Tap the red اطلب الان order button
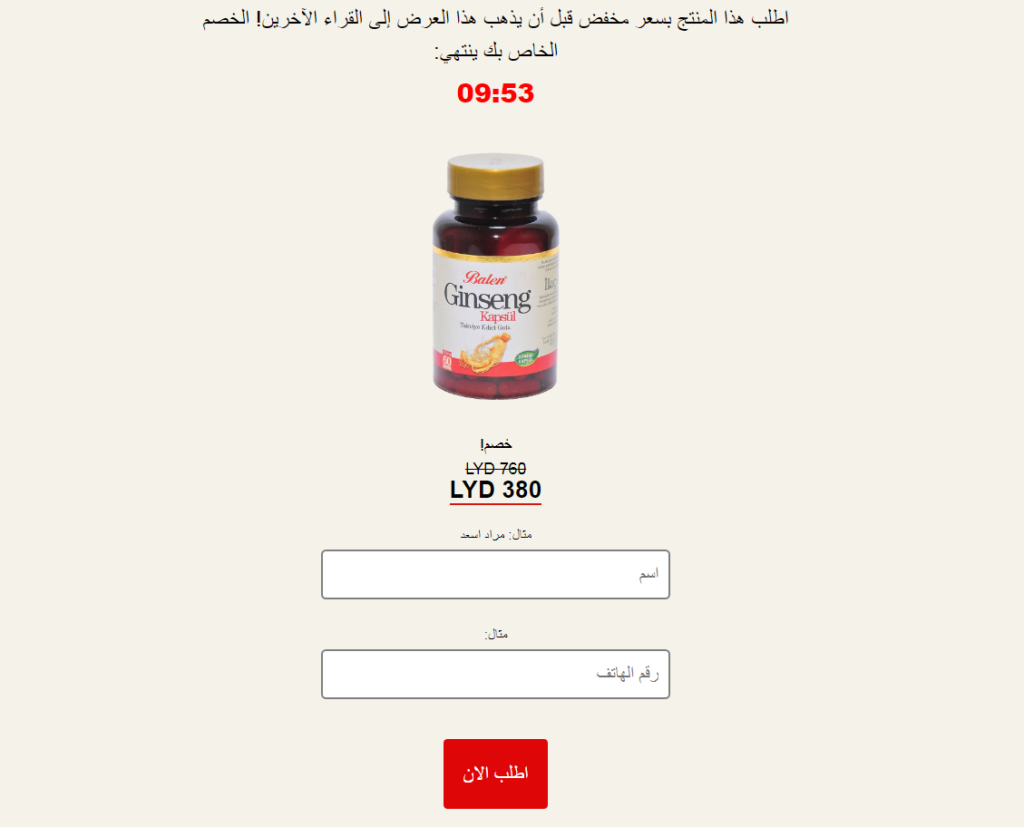Viewport: 1024px width, 827px height. pos(495,773)
